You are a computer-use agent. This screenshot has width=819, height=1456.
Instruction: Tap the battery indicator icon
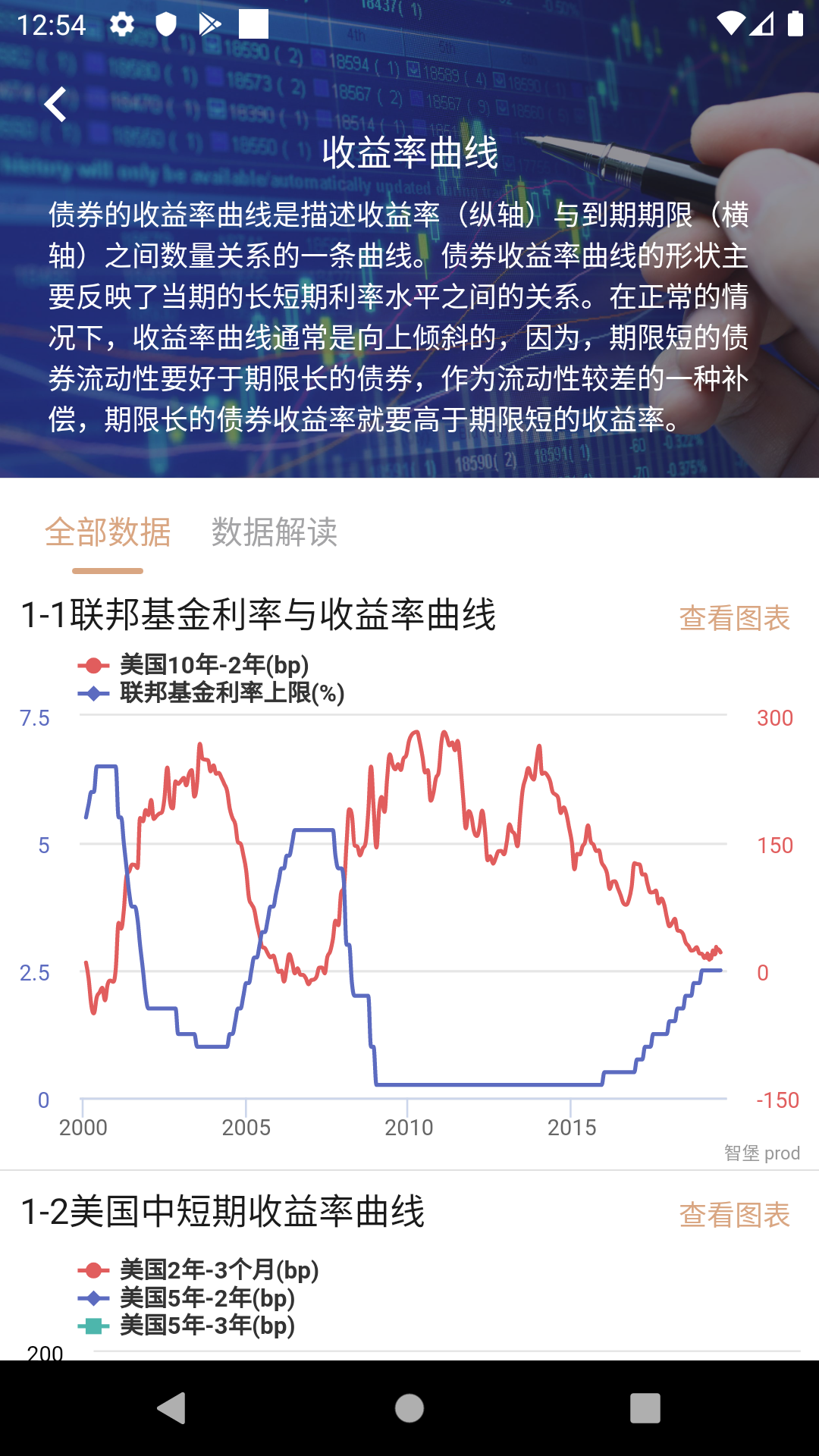(x=795, y=21)
